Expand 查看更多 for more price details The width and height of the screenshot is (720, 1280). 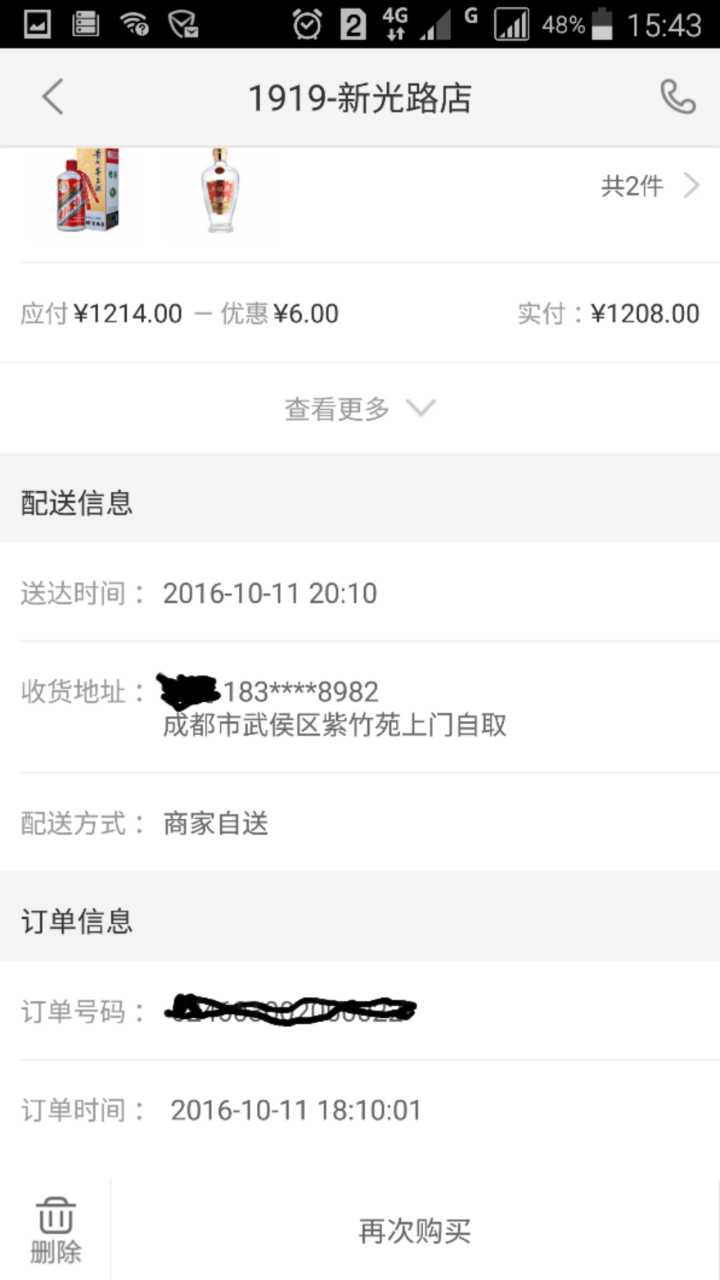[360, 408]
